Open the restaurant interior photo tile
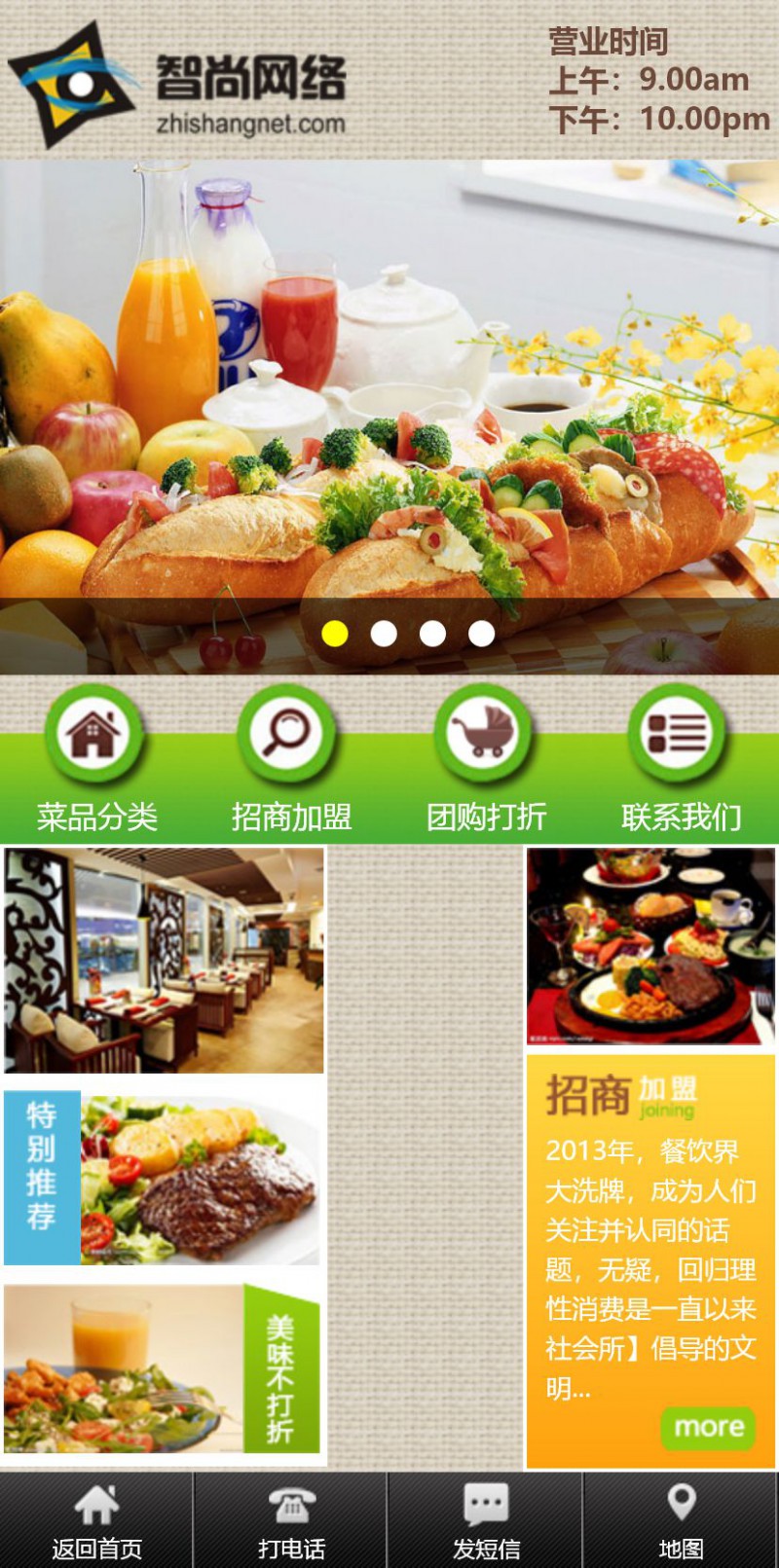The height and width of the screenshot is (1568, 779). click(x=164, y=961)
